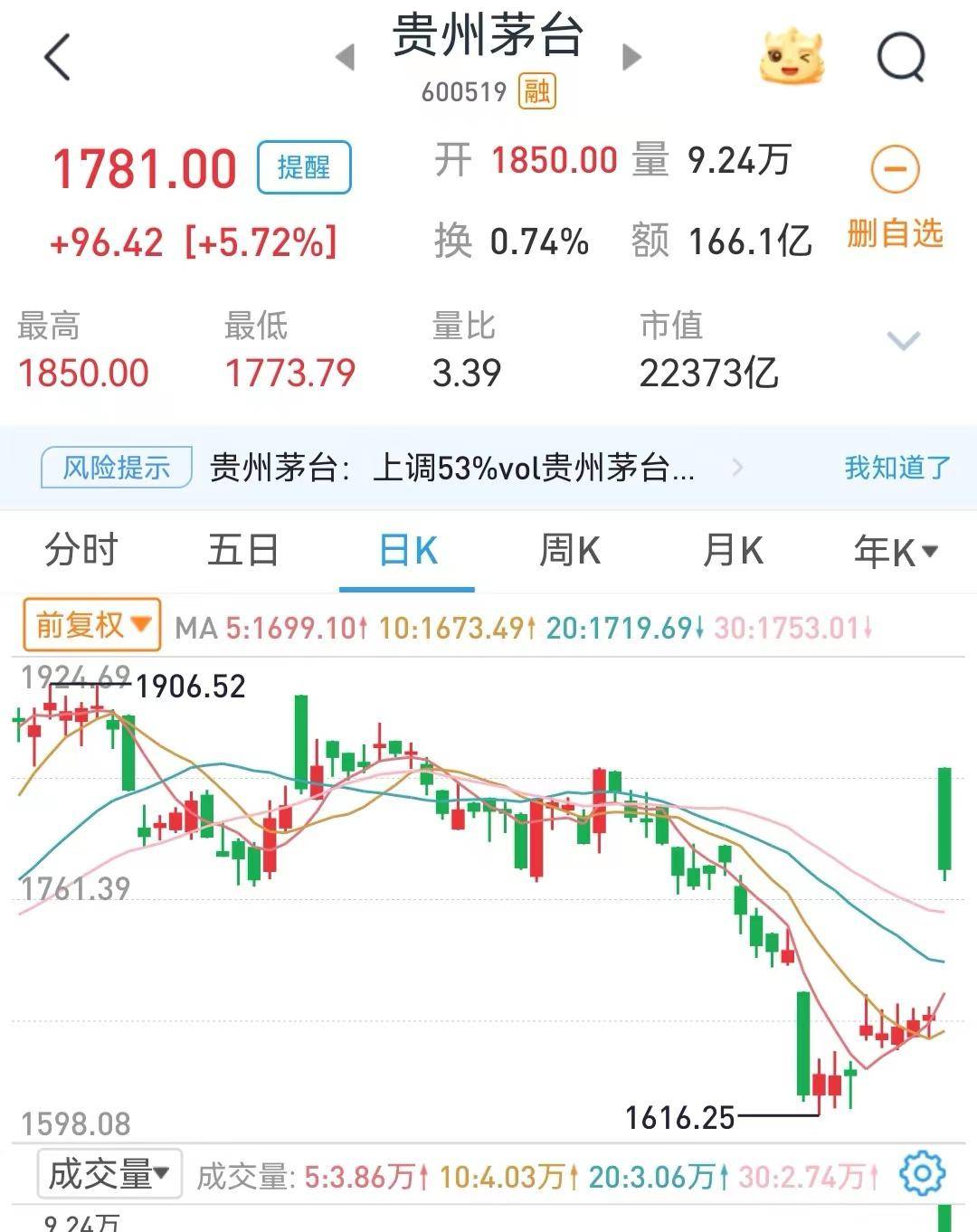Open the 前复权 adjustment dropdown
977x1232 pixels.
pyautogui.click(x=90, y=625)
